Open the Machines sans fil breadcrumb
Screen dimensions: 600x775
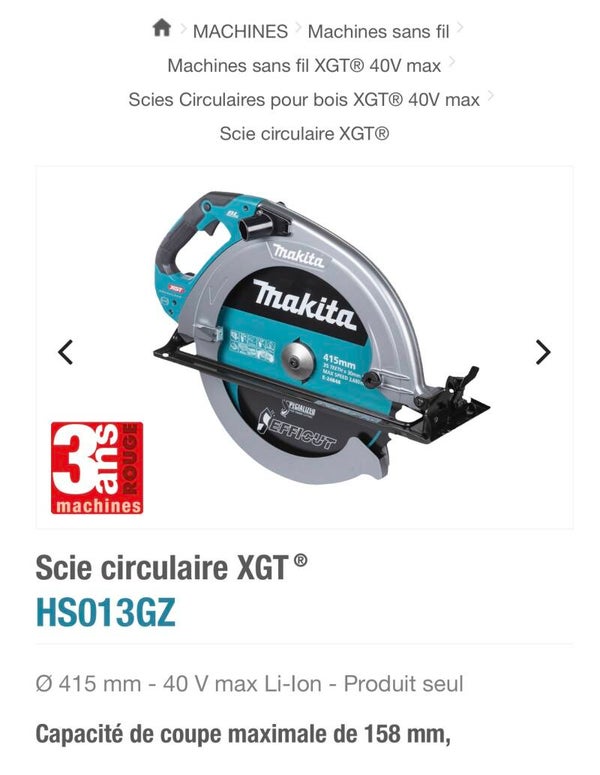(x=378, y=31)
